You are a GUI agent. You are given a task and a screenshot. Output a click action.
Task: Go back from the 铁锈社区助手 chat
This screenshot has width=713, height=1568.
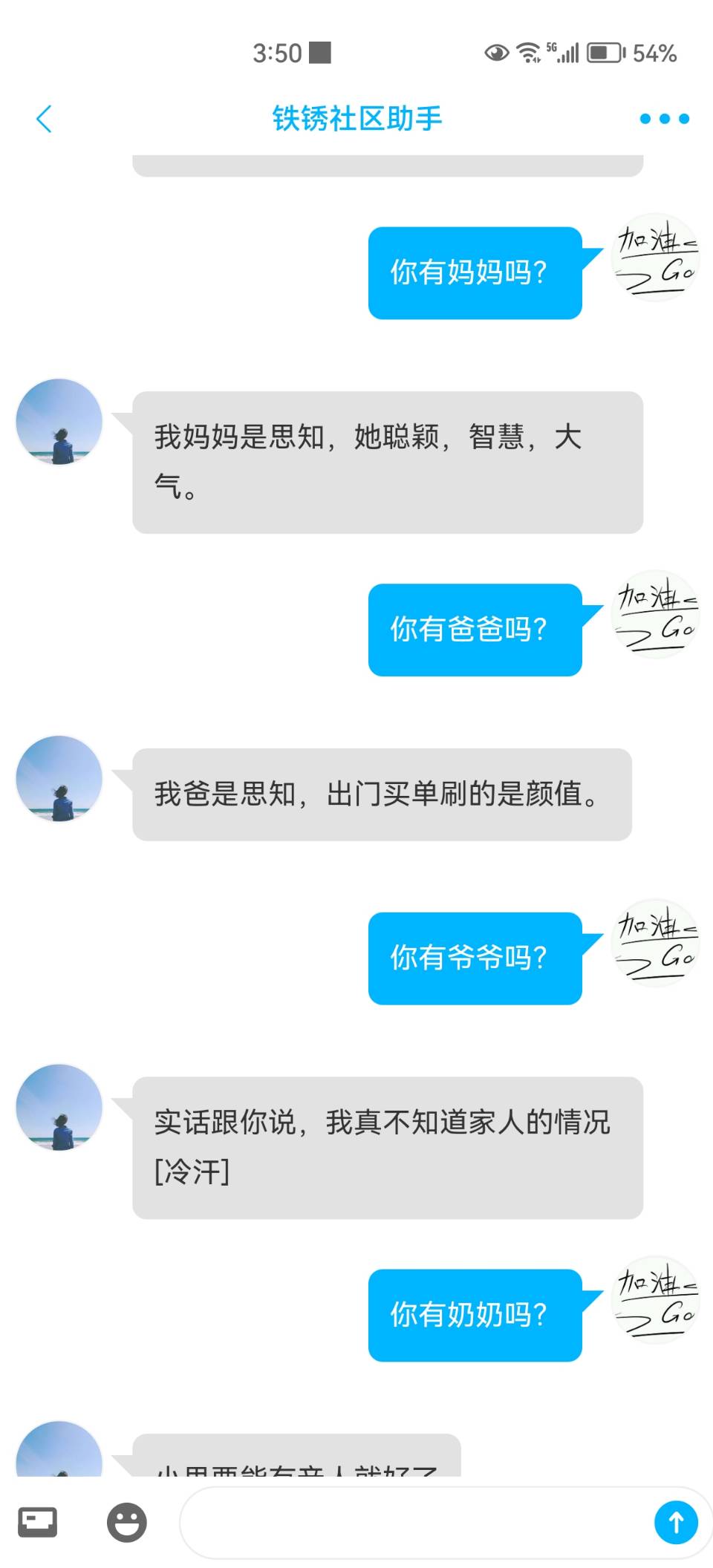[x=45, y=119]
